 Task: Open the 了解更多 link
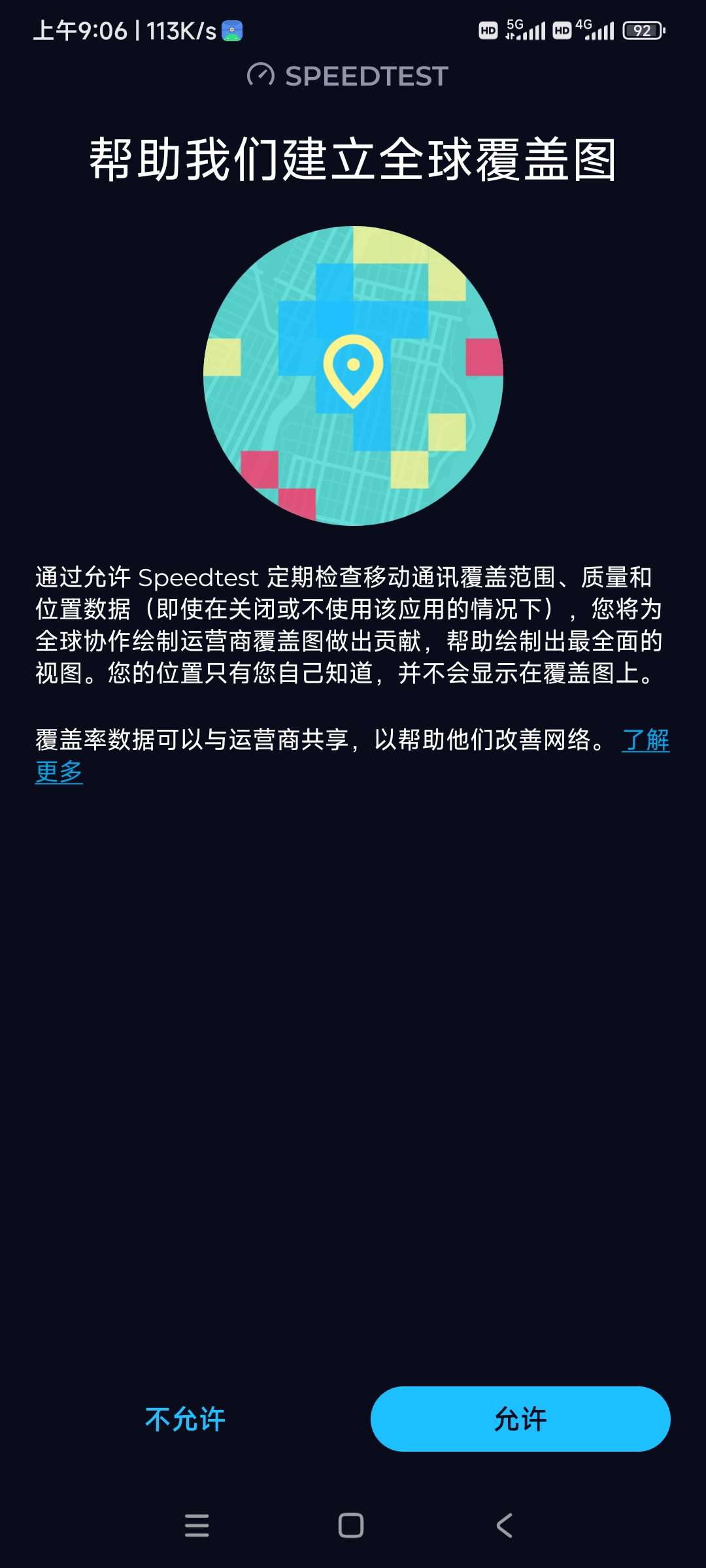point(645,741)
